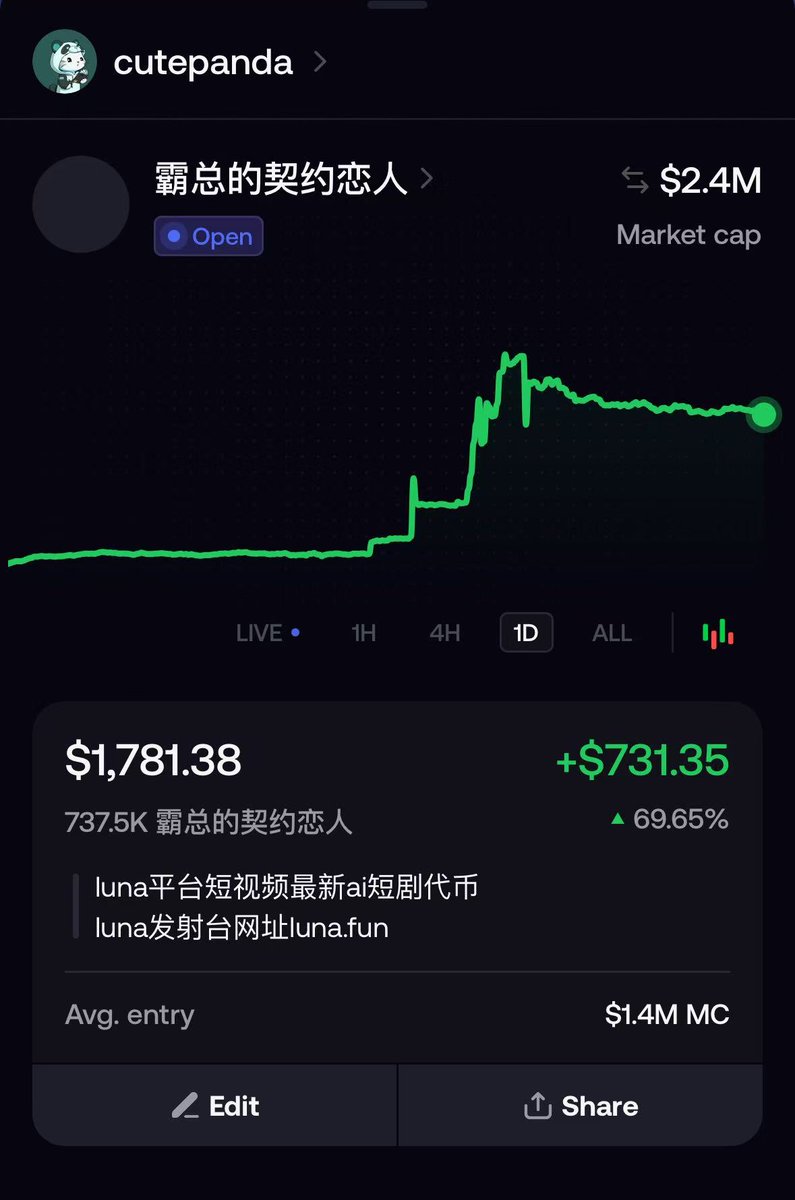This screenshot has width=795, height=1200.
Task: Toggle the market cap display
Action: 635,181
